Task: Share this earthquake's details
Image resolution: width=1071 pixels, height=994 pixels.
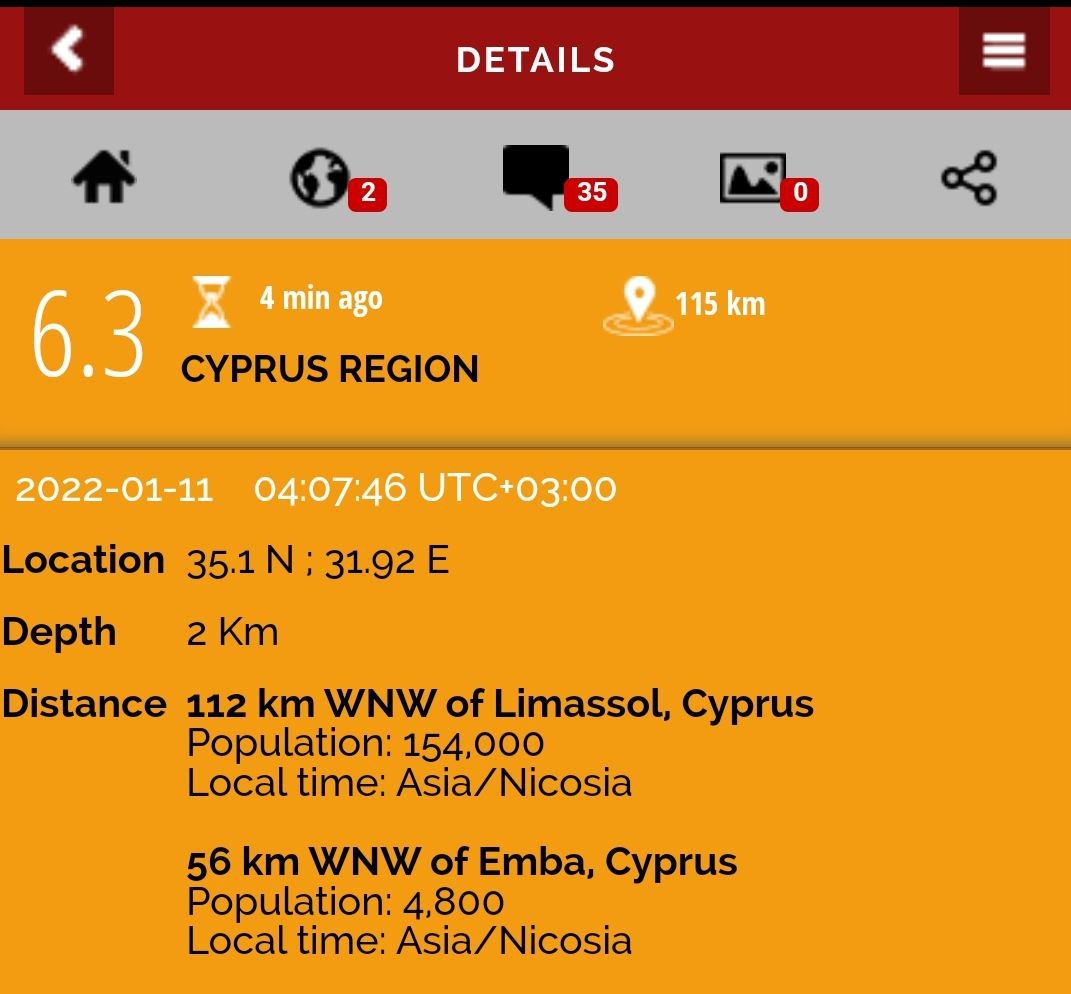Action: pyautogui.click(x=969, y=178)
